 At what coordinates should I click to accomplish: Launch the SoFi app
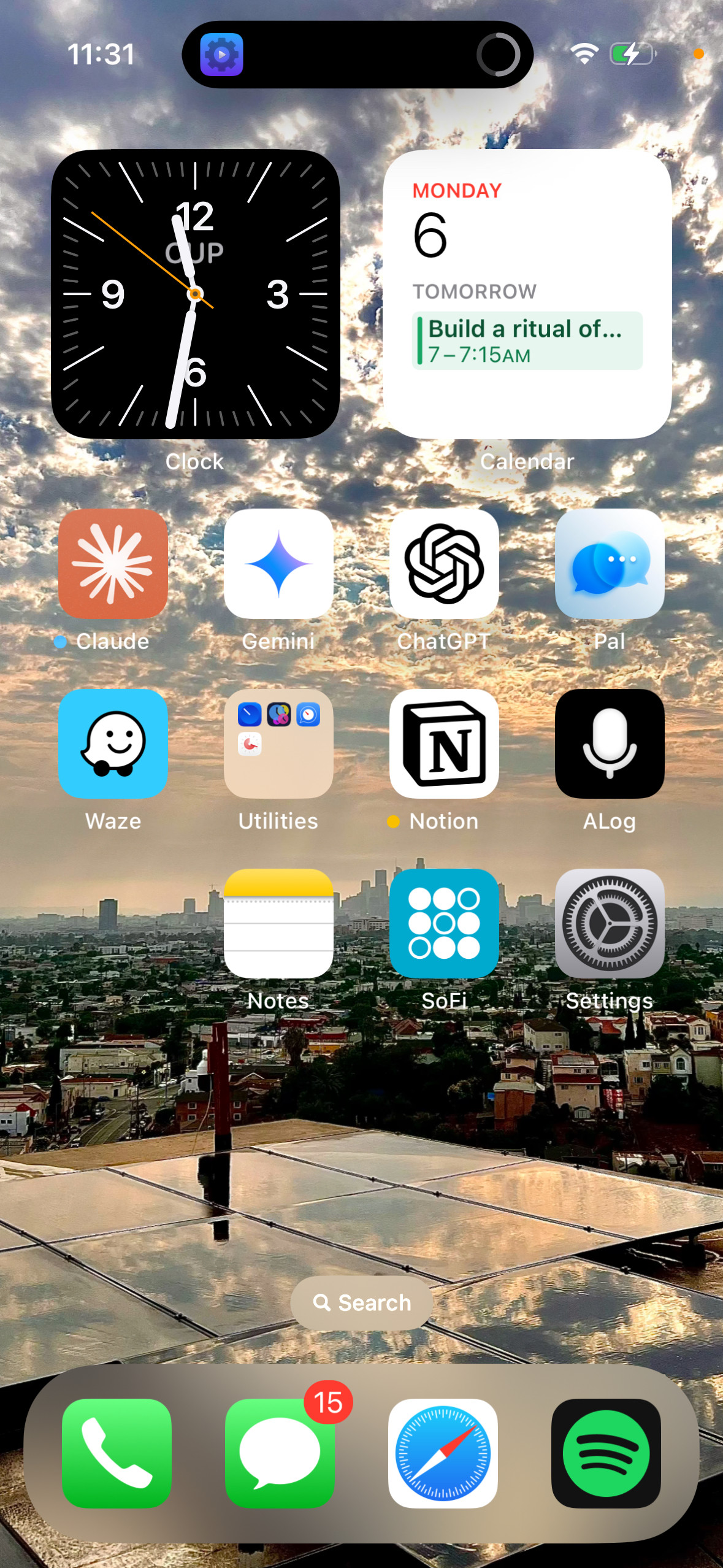click(x=444, y=923)
